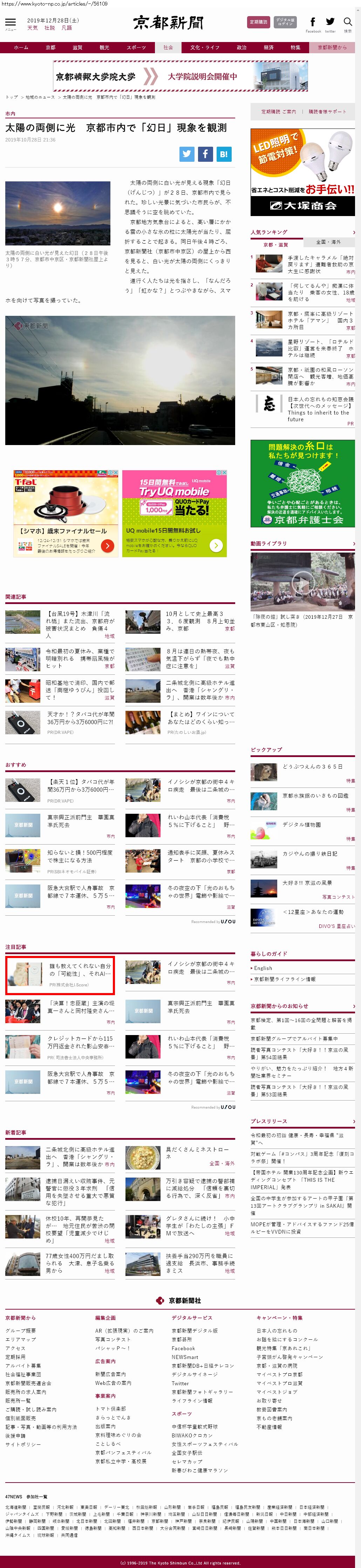The width and height of the screenshot is (361, 1568).
Task: Open the search (検索) magnifier icon
Action: [x=348, y=23]
